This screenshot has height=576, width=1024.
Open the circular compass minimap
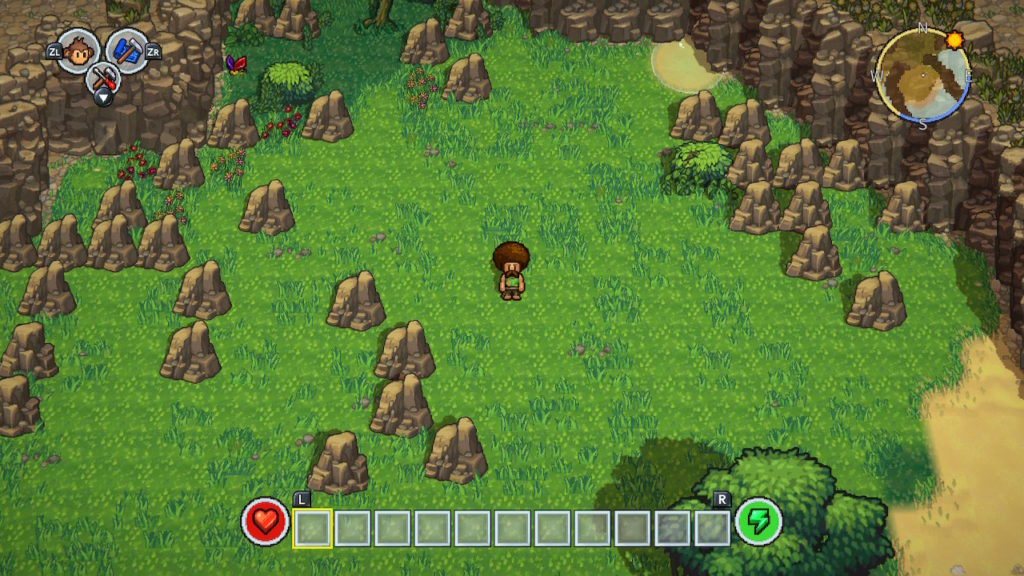(923, 75)
